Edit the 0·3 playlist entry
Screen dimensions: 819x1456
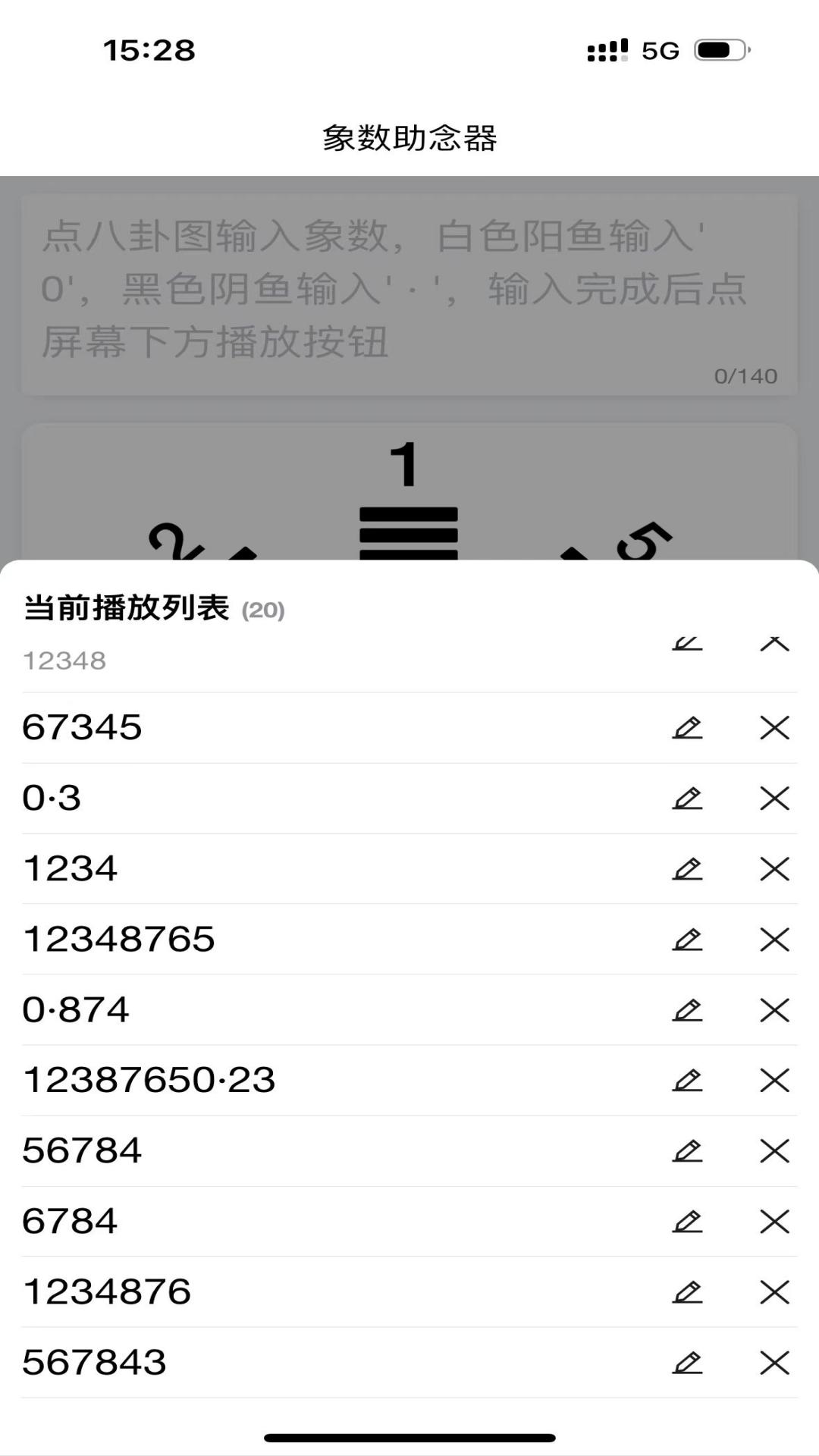686,798
